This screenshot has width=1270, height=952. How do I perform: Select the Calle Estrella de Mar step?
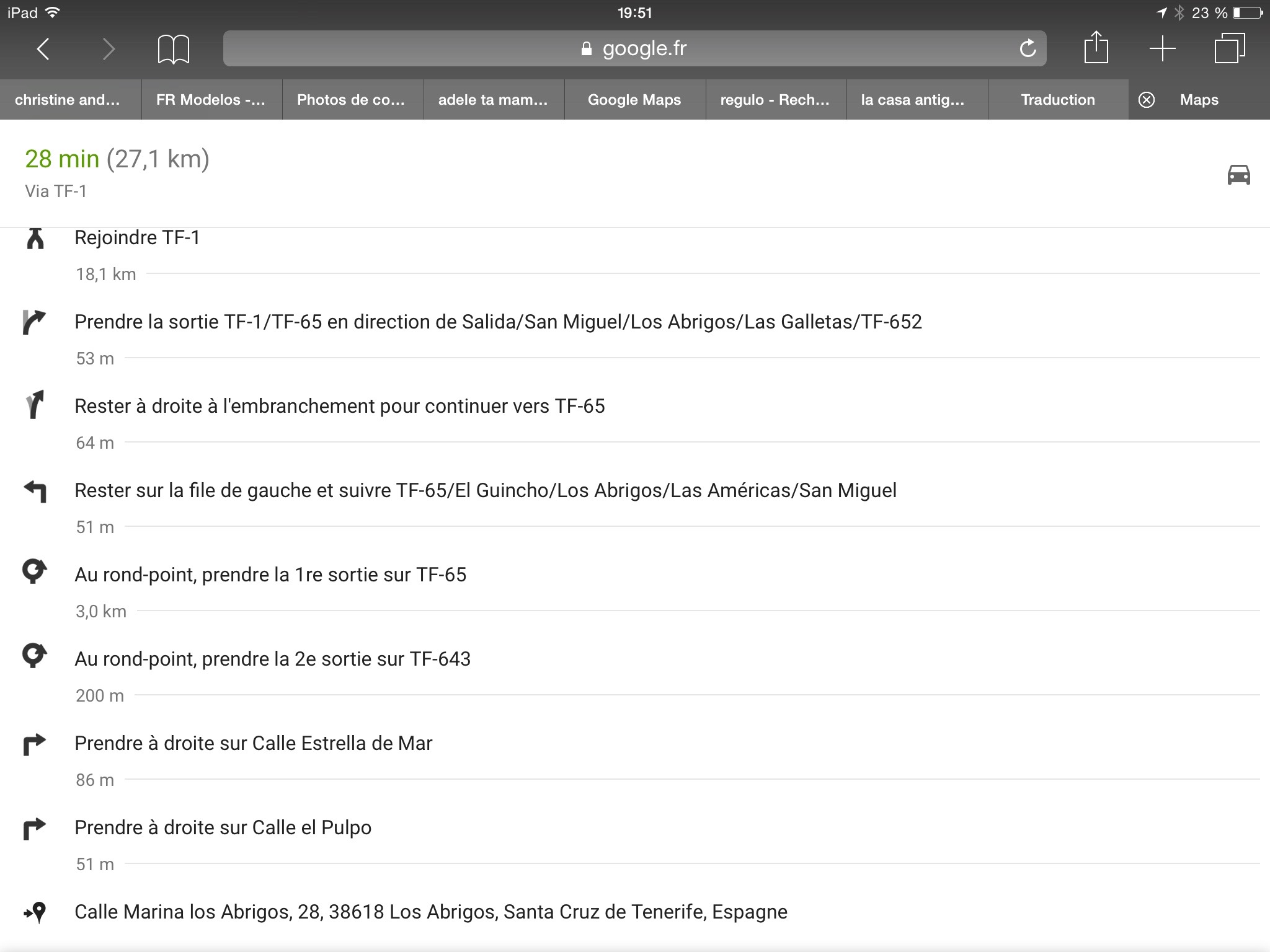pyautogui.click(x=253, y=743)
